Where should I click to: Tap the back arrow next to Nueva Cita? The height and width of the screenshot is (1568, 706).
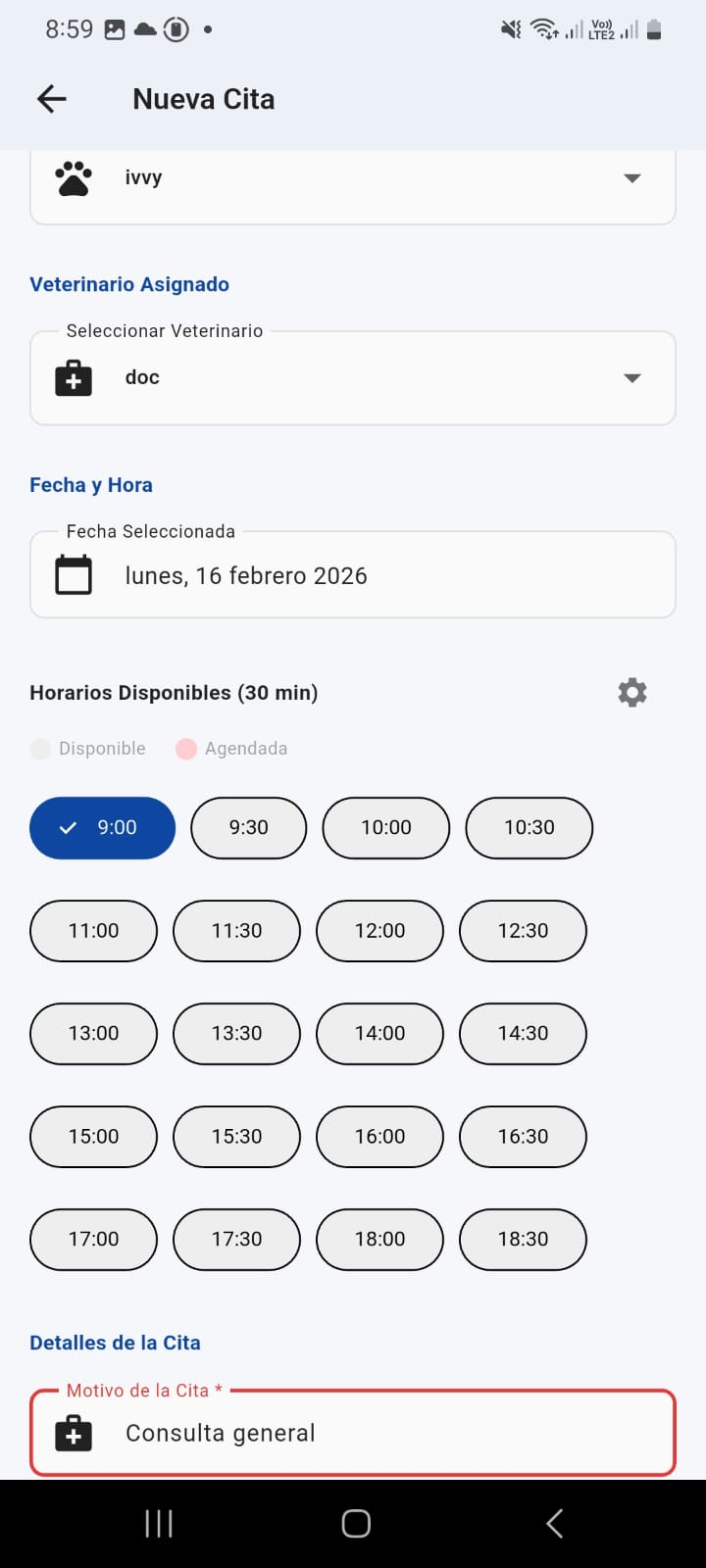click(x=51, y=98)
